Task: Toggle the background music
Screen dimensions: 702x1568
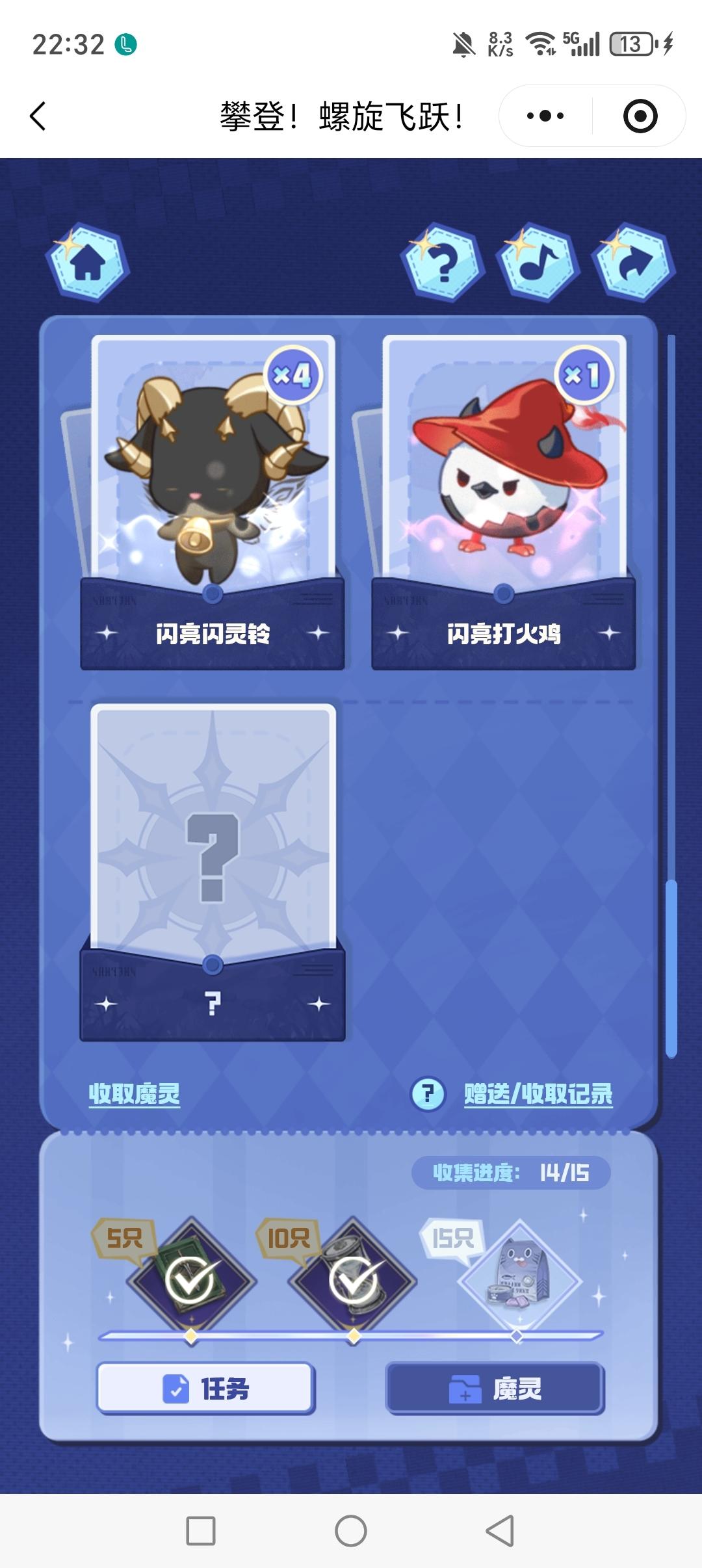Action: pos(538,263)
